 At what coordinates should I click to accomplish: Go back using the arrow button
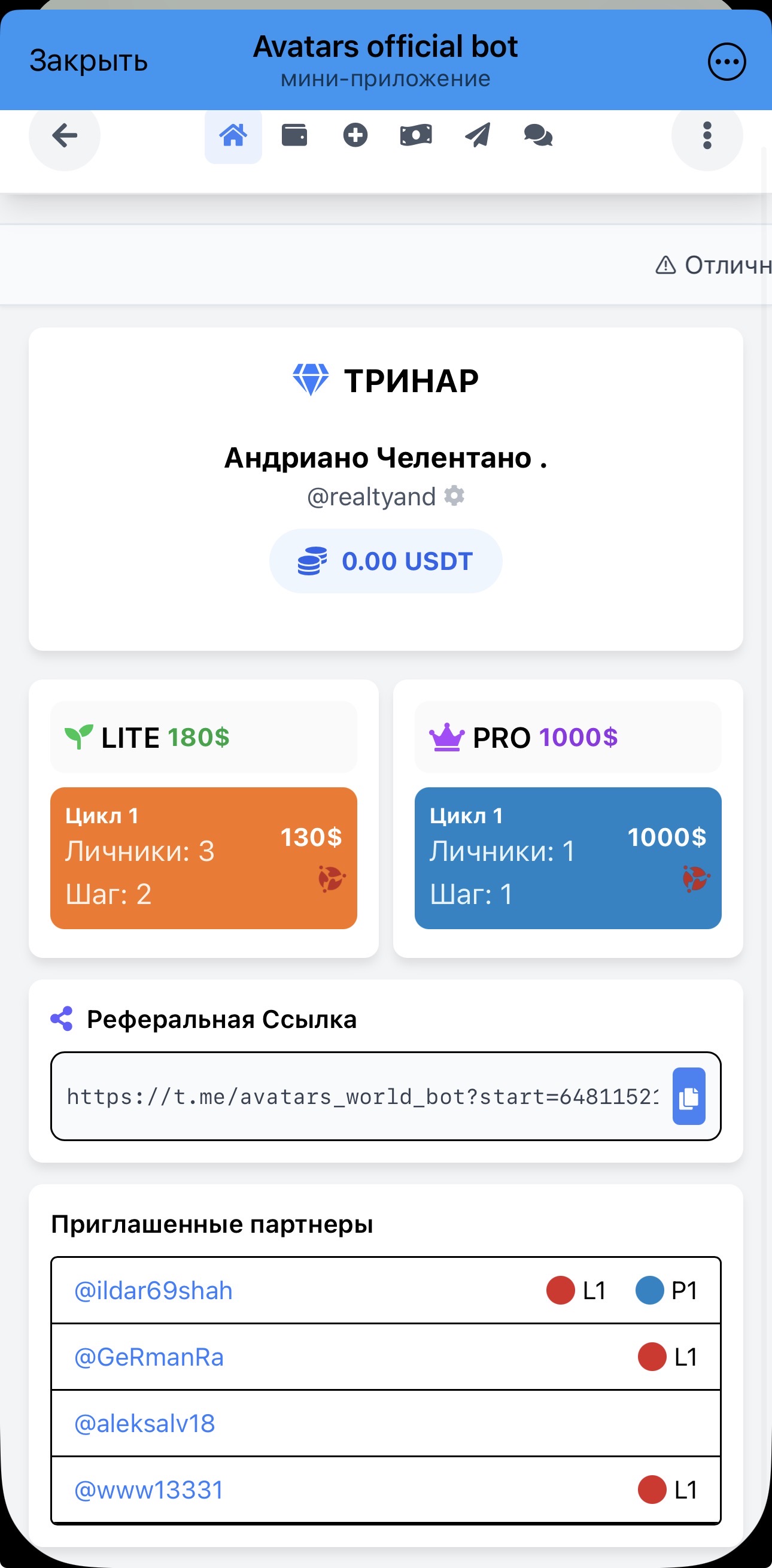[x=65, y=135]
